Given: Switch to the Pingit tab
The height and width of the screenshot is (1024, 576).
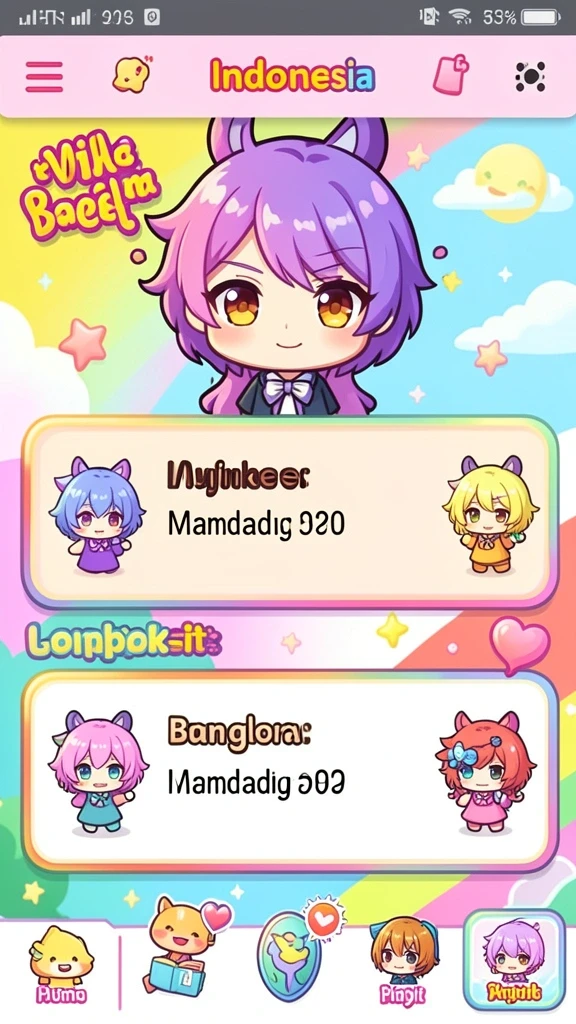Looking at the screenshot, I should point(402,965).
